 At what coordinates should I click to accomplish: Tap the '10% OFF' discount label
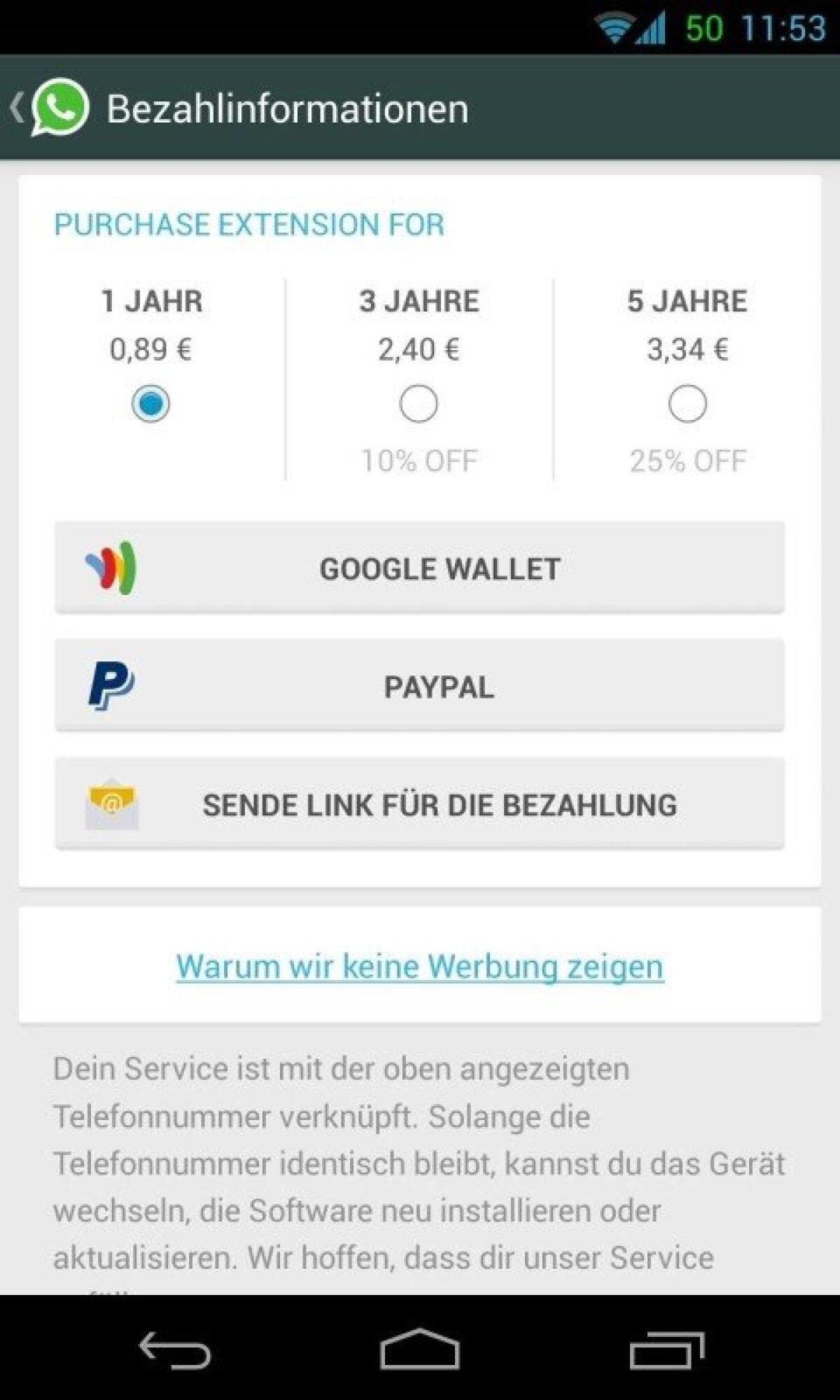(x=417, y=461)
